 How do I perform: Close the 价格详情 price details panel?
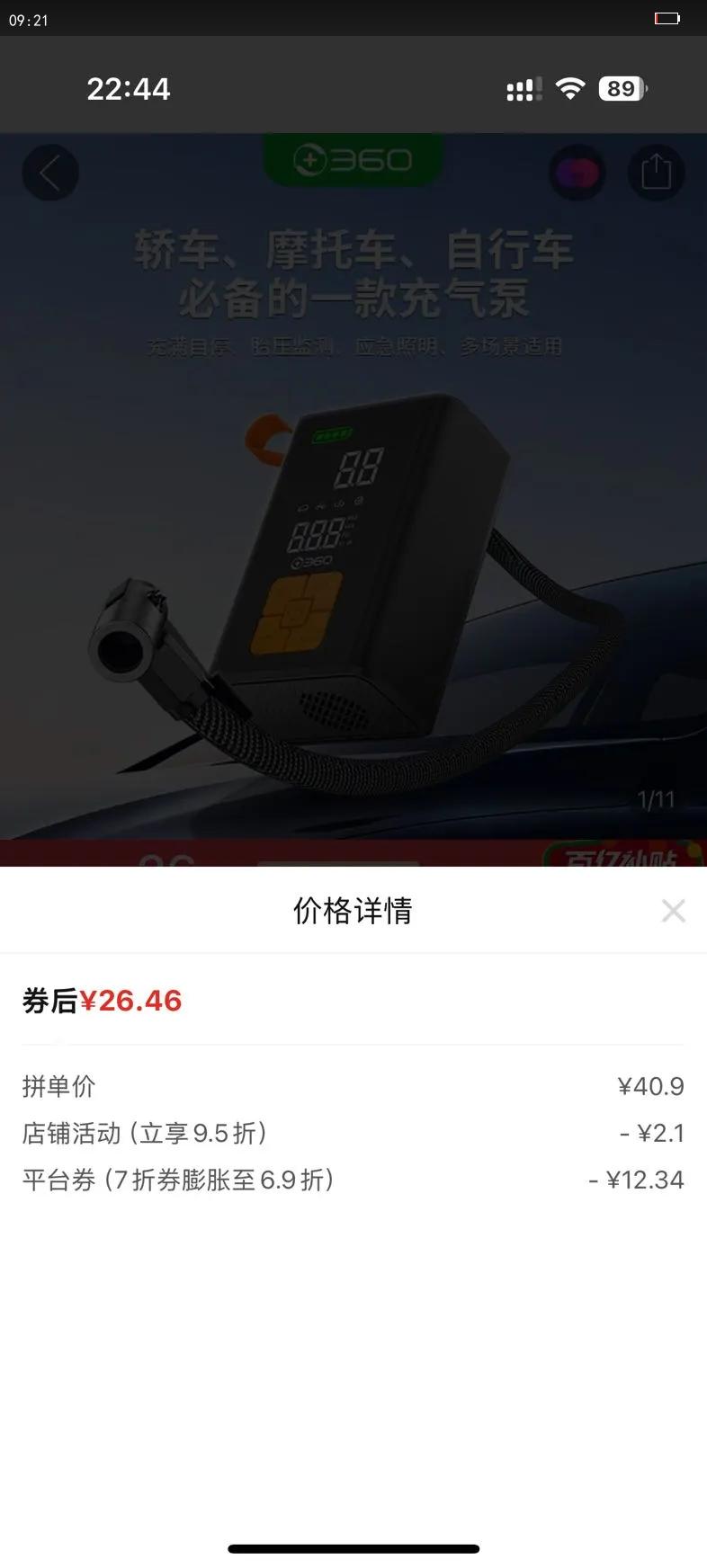click(x=673, y=911)
